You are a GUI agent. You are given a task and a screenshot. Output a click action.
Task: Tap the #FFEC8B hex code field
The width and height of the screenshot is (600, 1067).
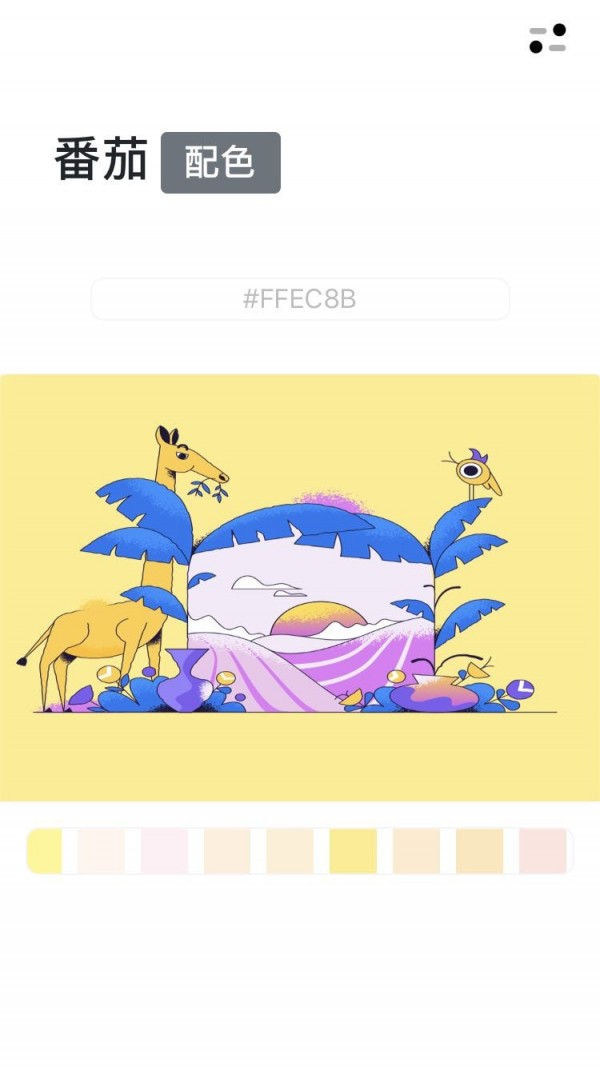pyautogui.click(x=300, y=299)
